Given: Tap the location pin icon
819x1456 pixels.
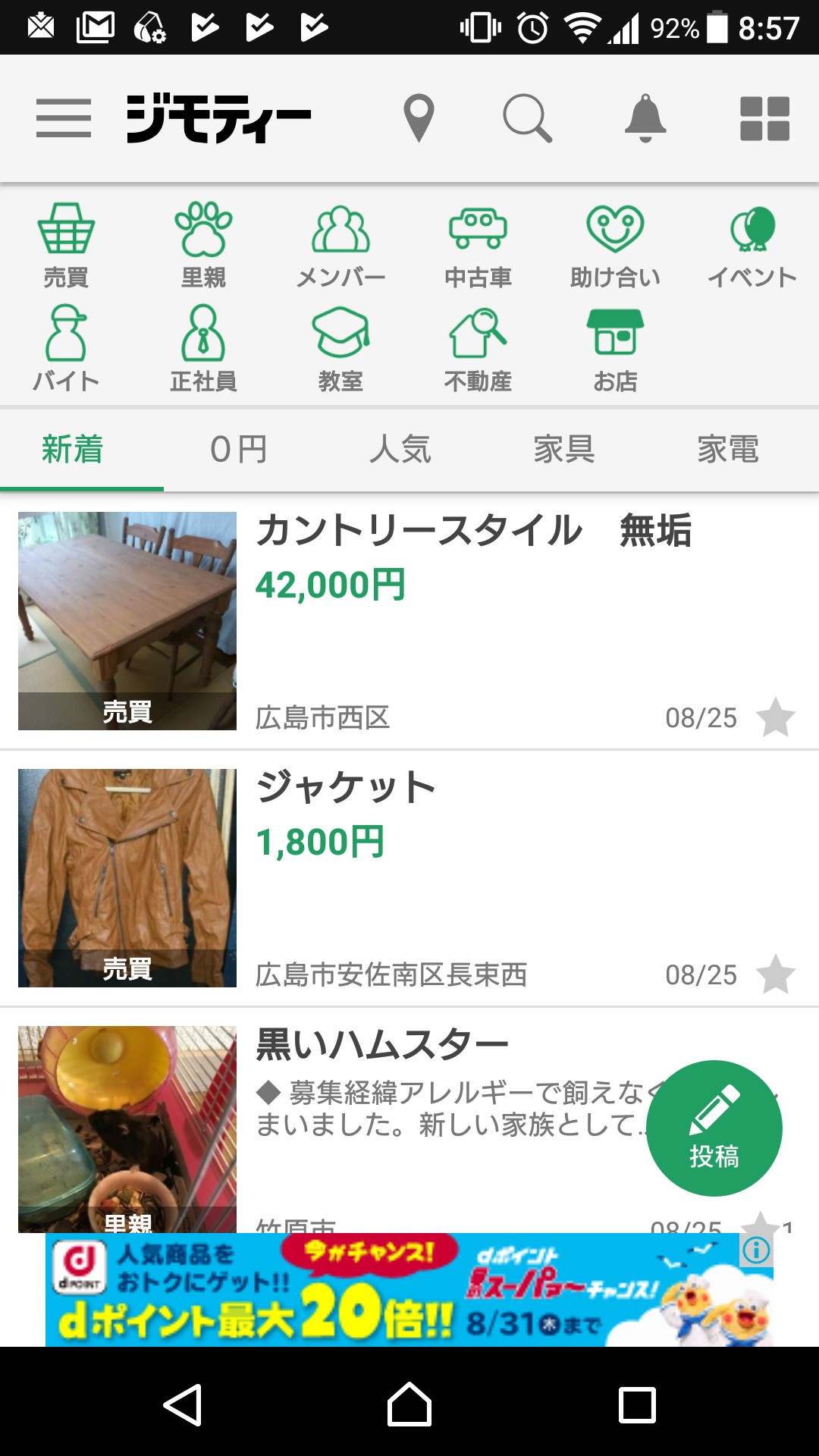Looking at the screenshot, I should point(419,118).
